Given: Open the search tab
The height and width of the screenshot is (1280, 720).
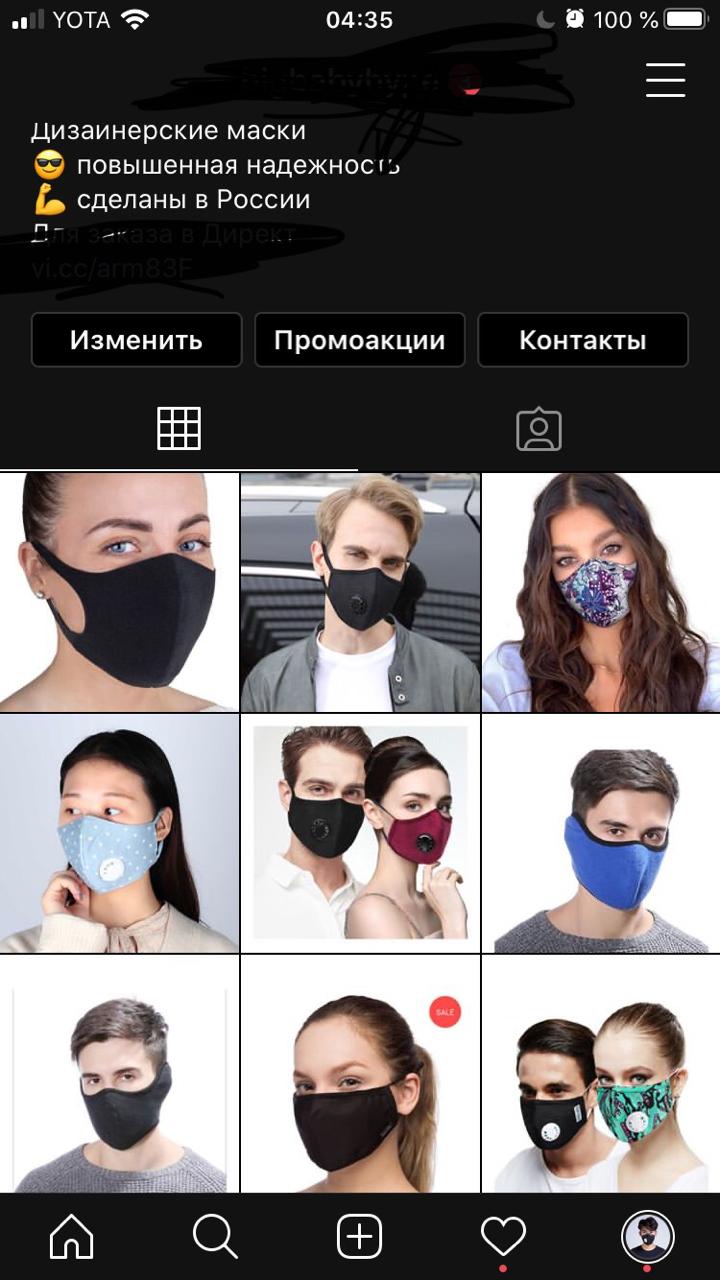Looking at the screenshot, I should tap(215, 1237).
